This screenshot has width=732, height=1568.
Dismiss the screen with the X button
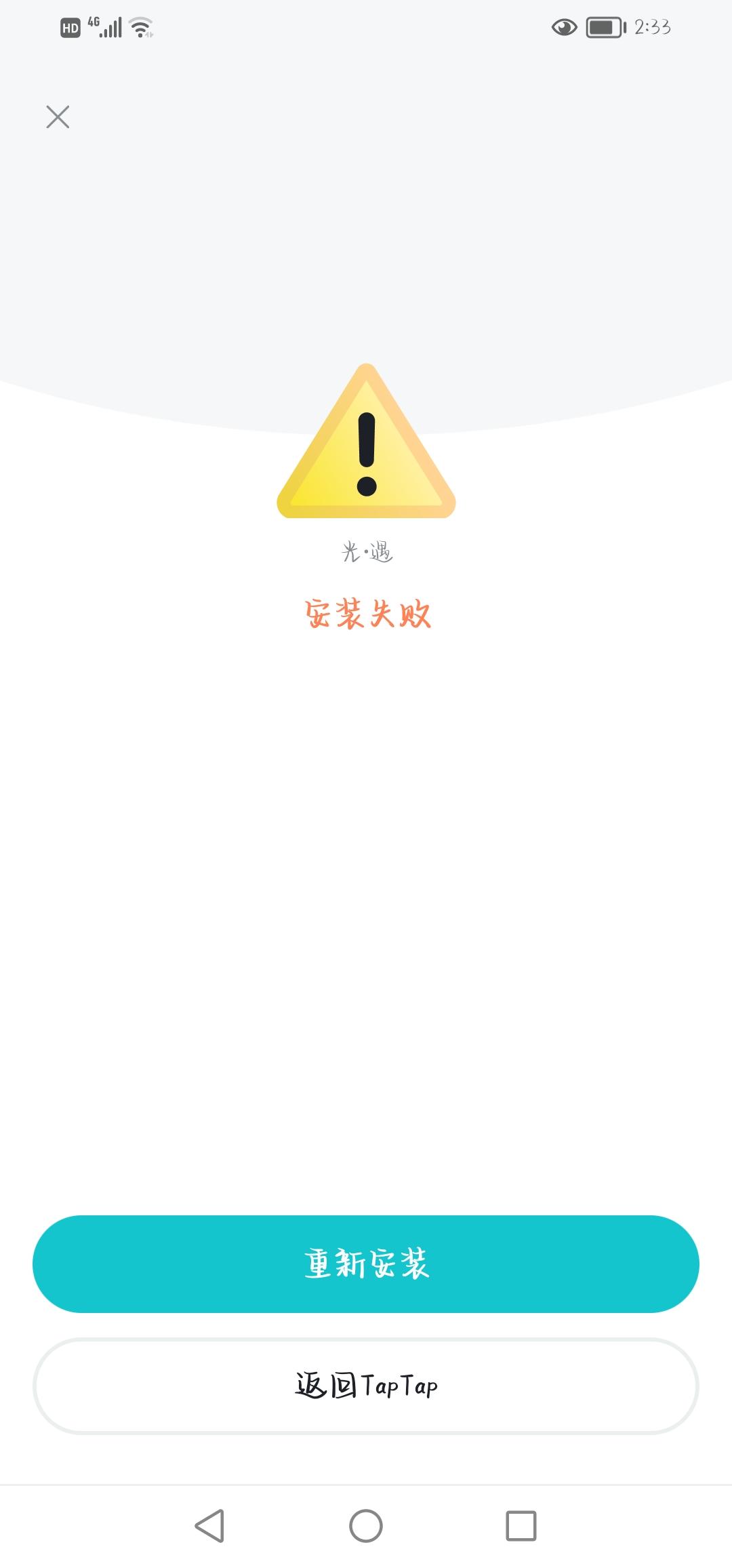point(59,117)
